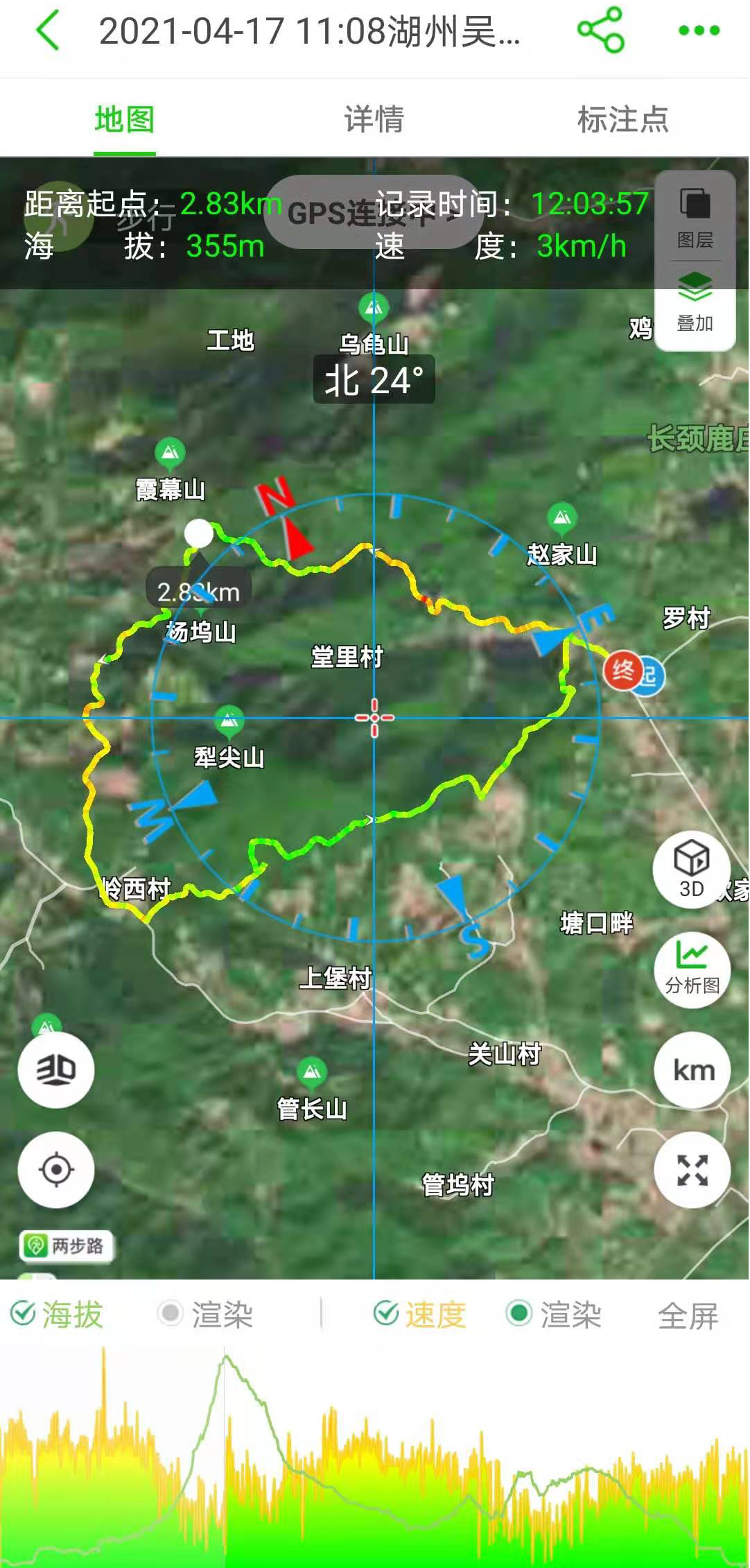Switch to the 标注点 tab
Screen dimensions: 750x1568
(622, 119)
